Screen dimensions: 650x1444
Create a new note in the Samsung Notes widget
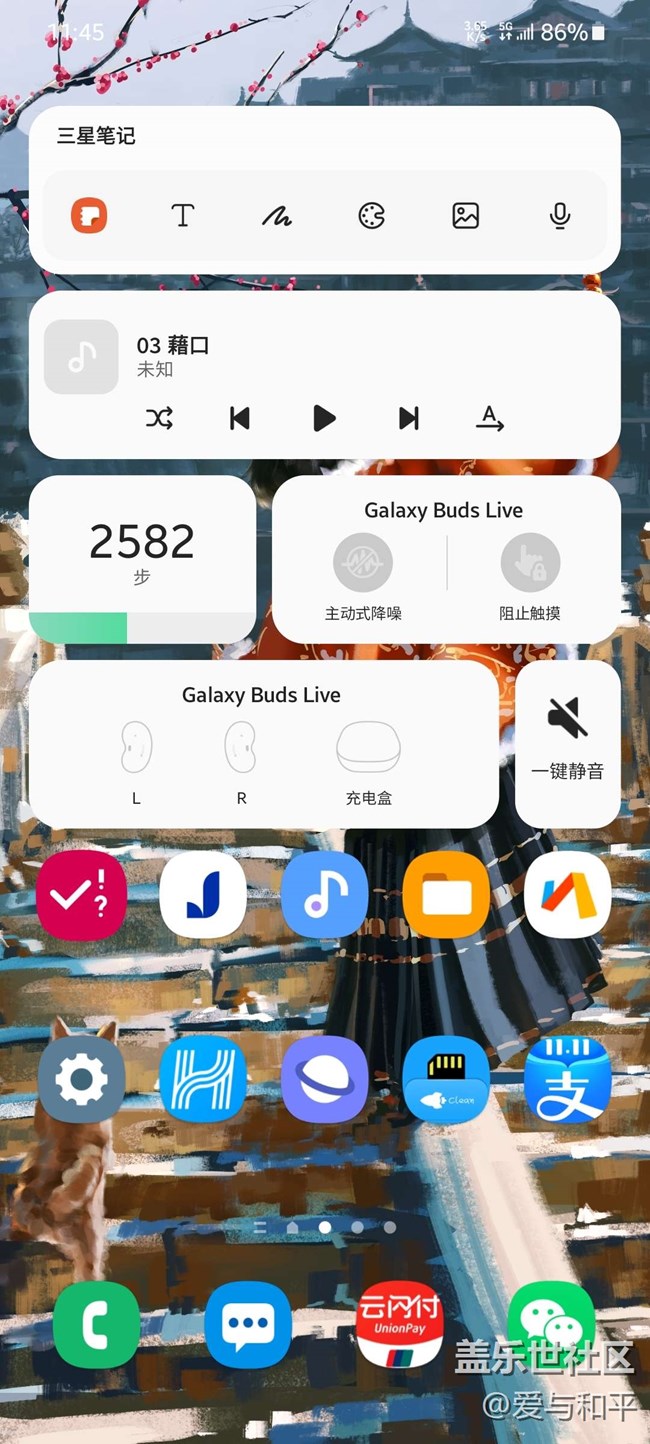(x=89, y=215)
